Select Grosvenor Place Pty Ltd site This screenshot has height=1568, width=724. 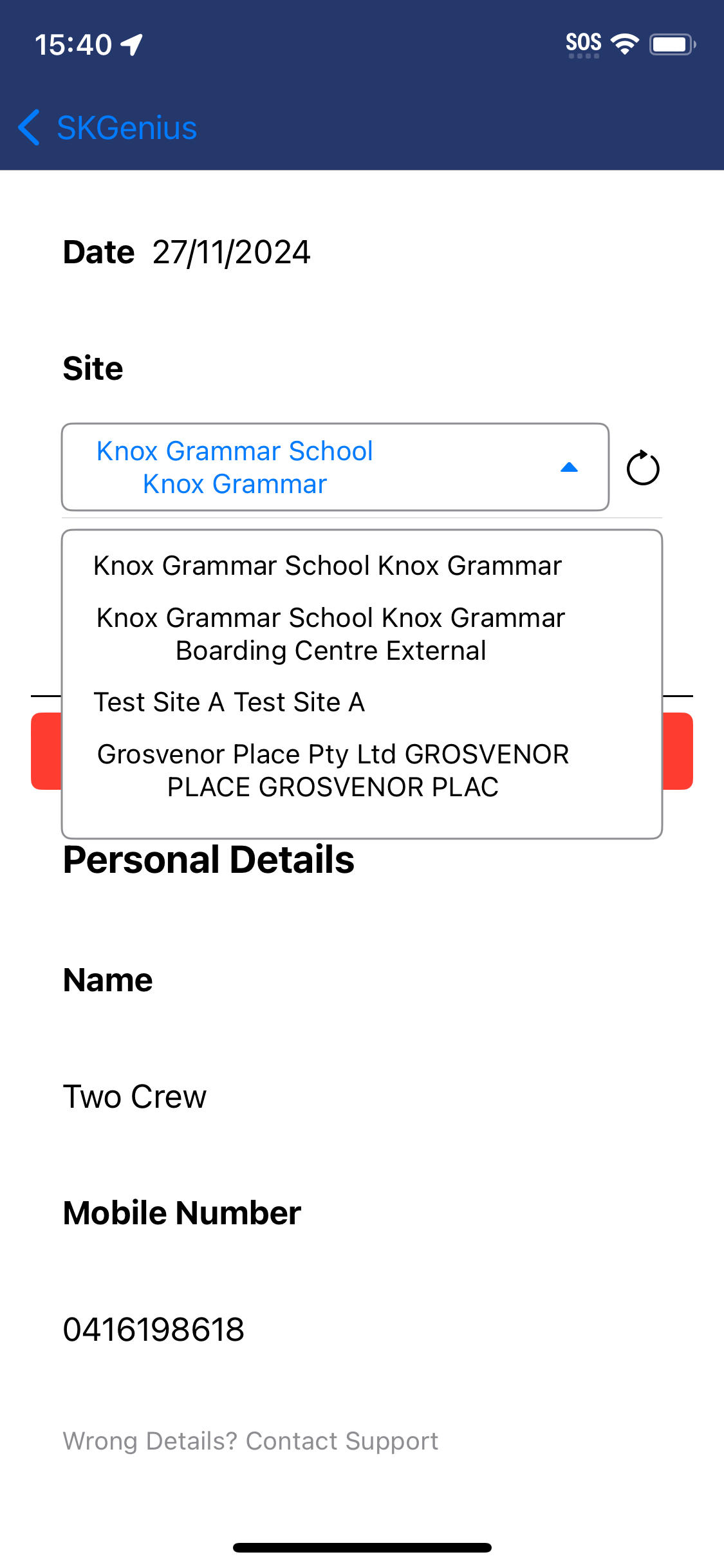click(333, 770)
